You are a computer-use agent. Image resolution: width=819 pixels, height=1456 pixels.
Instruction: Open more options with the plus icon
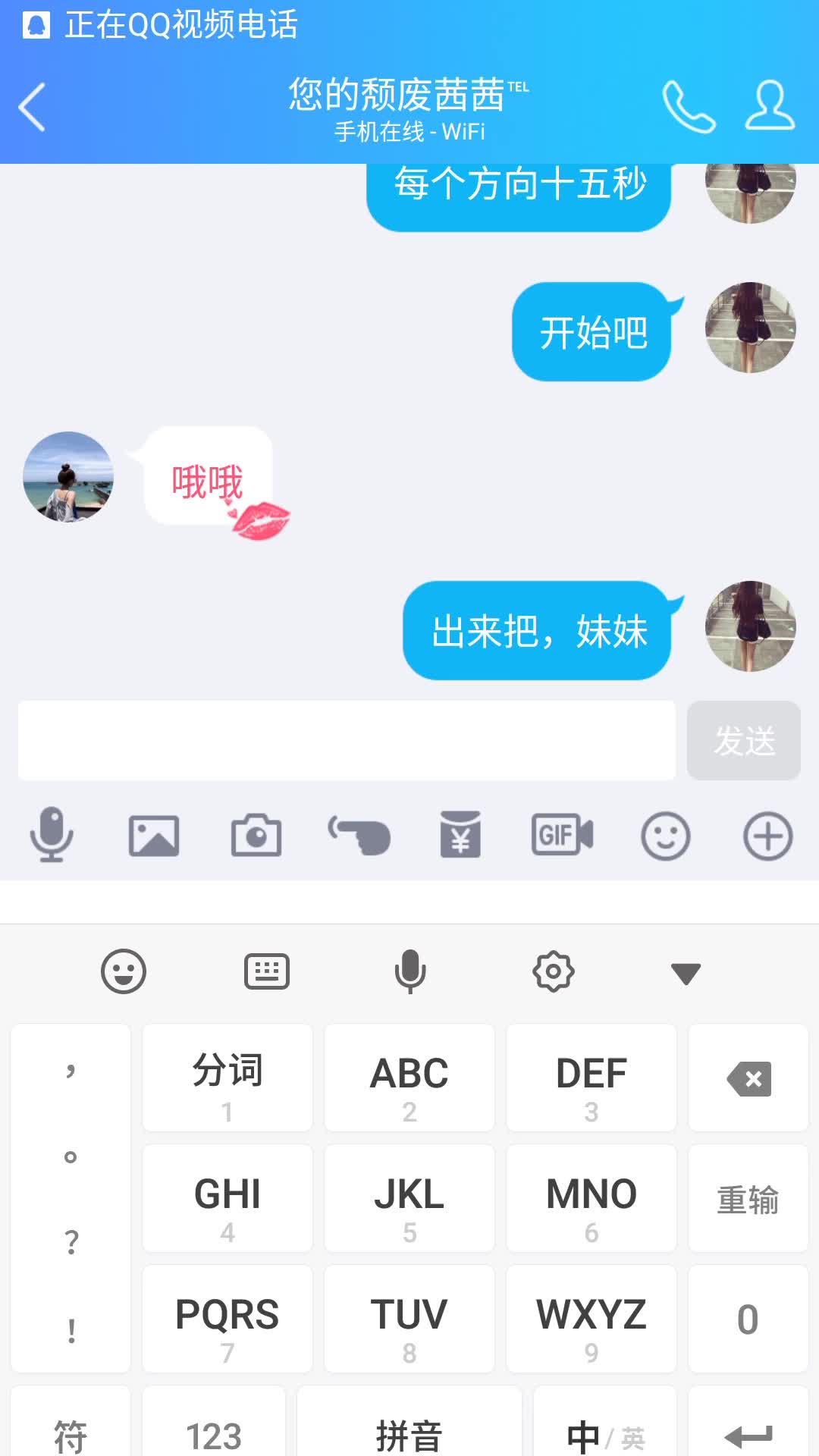coord(767,836)
